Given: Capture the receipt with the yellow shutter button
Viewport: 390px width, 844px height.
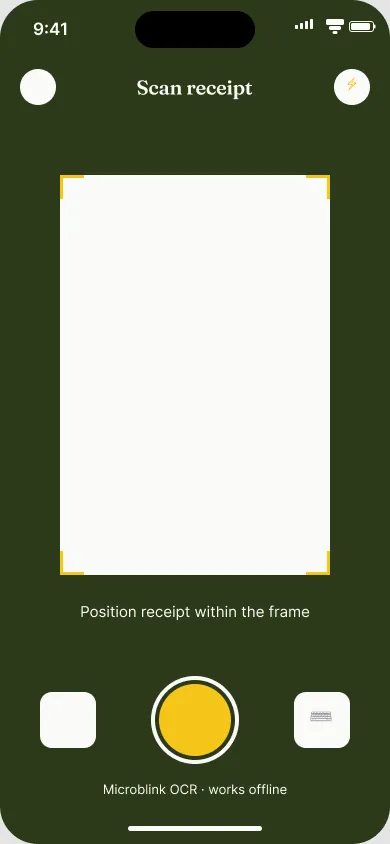Looking at the screenshot, I should pos(195,720).
